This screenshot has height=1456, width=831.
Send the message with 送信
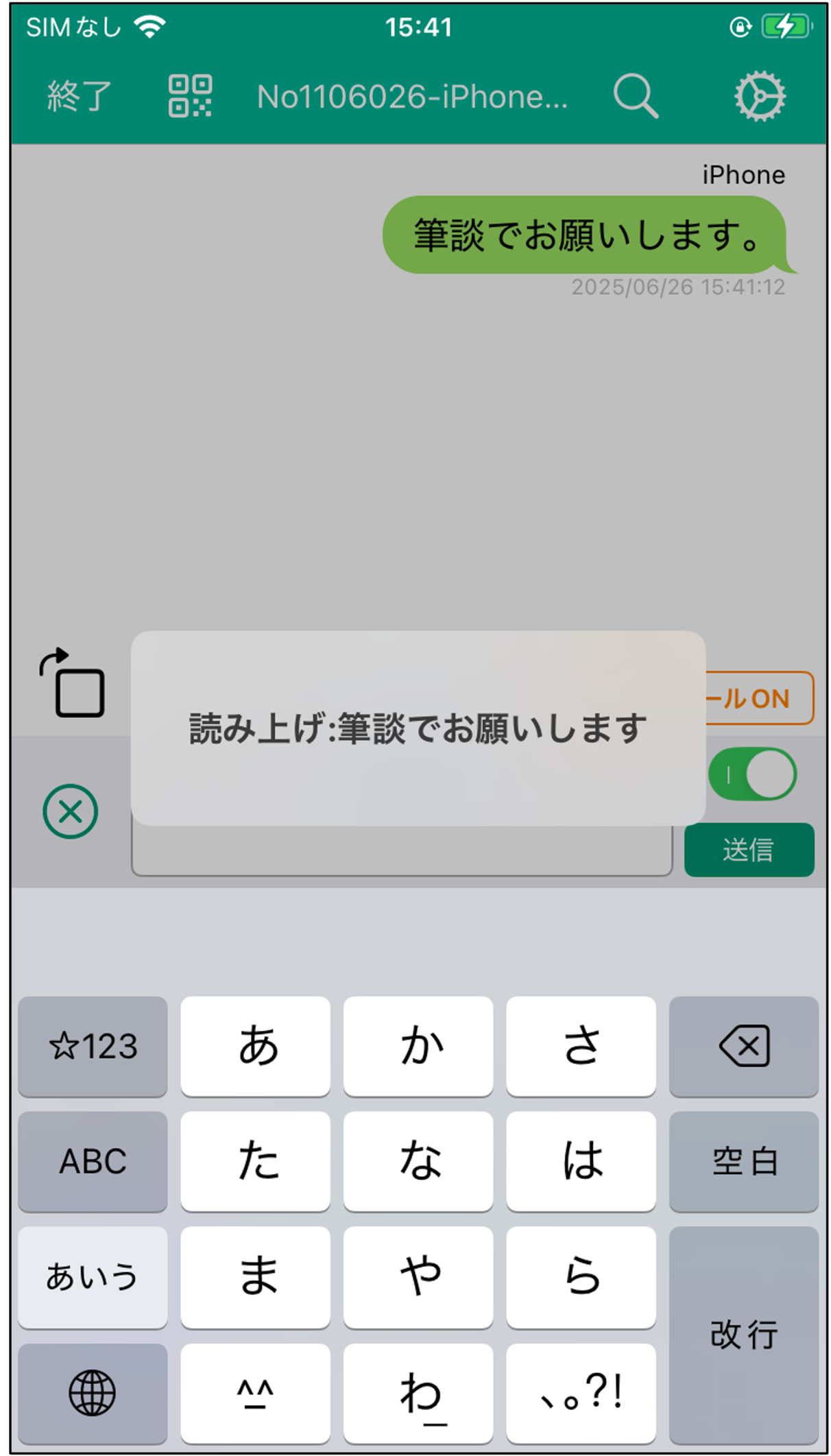pyautogui.click(x=749, y=850)
